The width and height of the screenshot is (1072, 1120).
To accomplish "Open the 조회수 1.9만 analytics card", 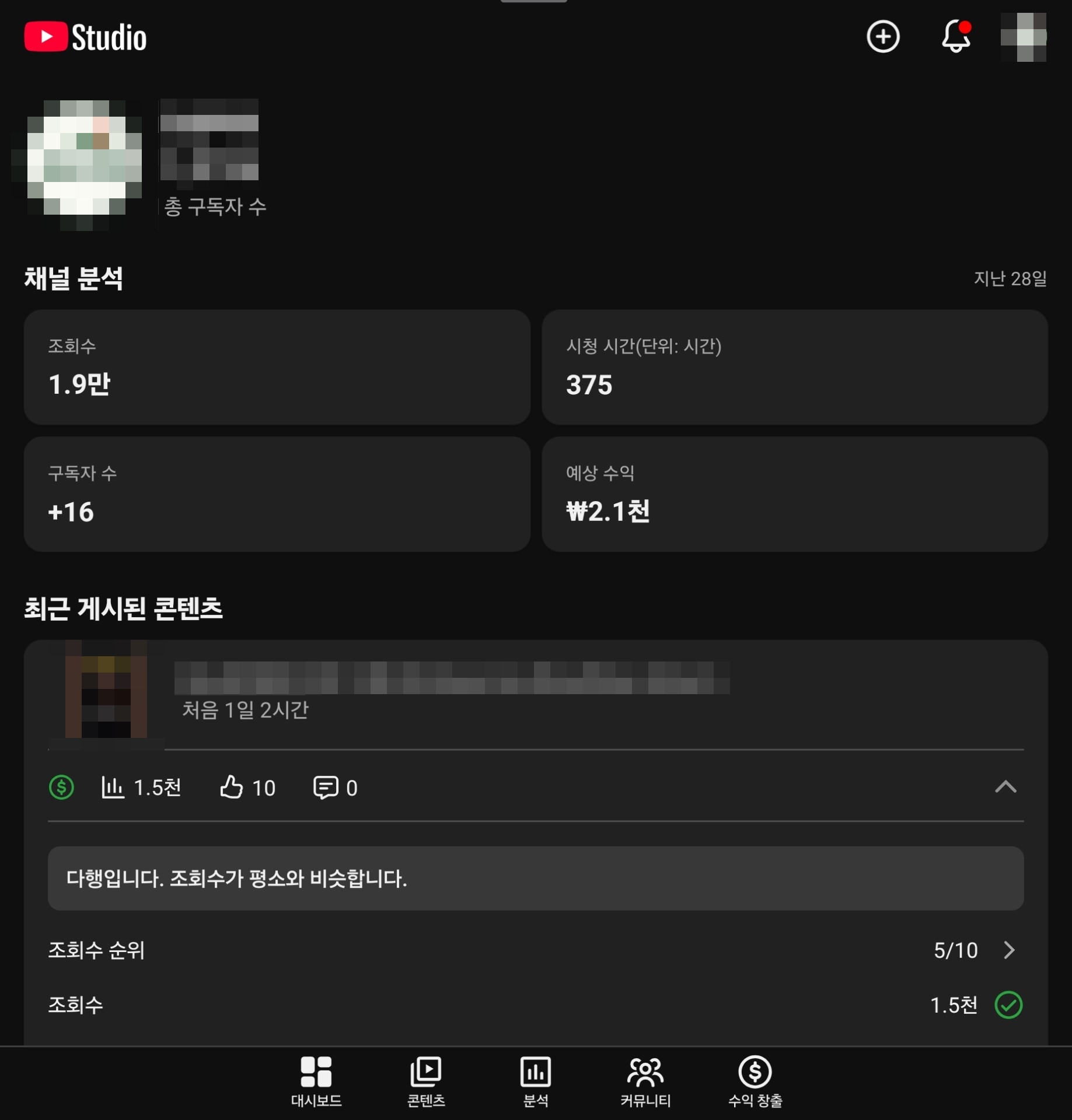I will point(277,367).
